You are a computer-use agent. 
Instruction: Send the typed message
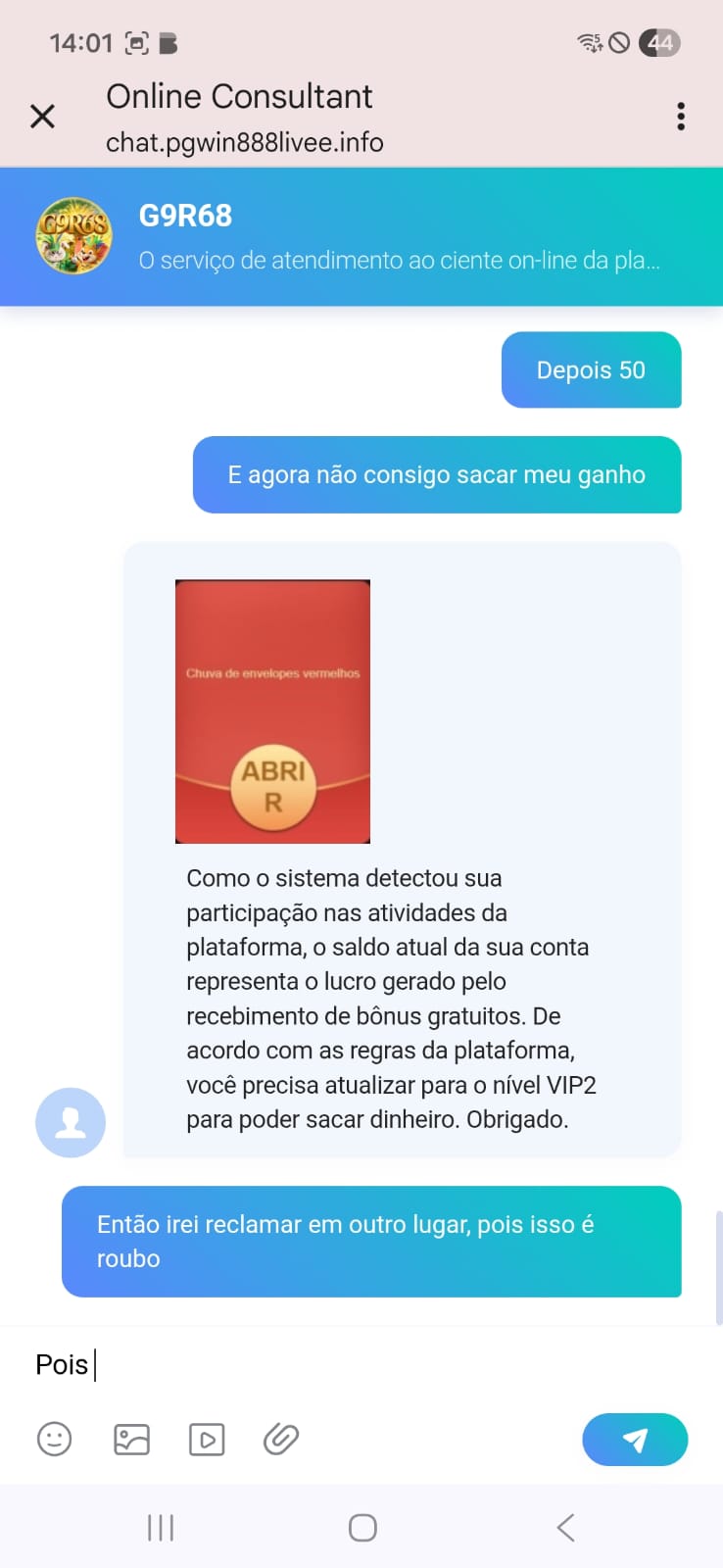point(634,1439)
